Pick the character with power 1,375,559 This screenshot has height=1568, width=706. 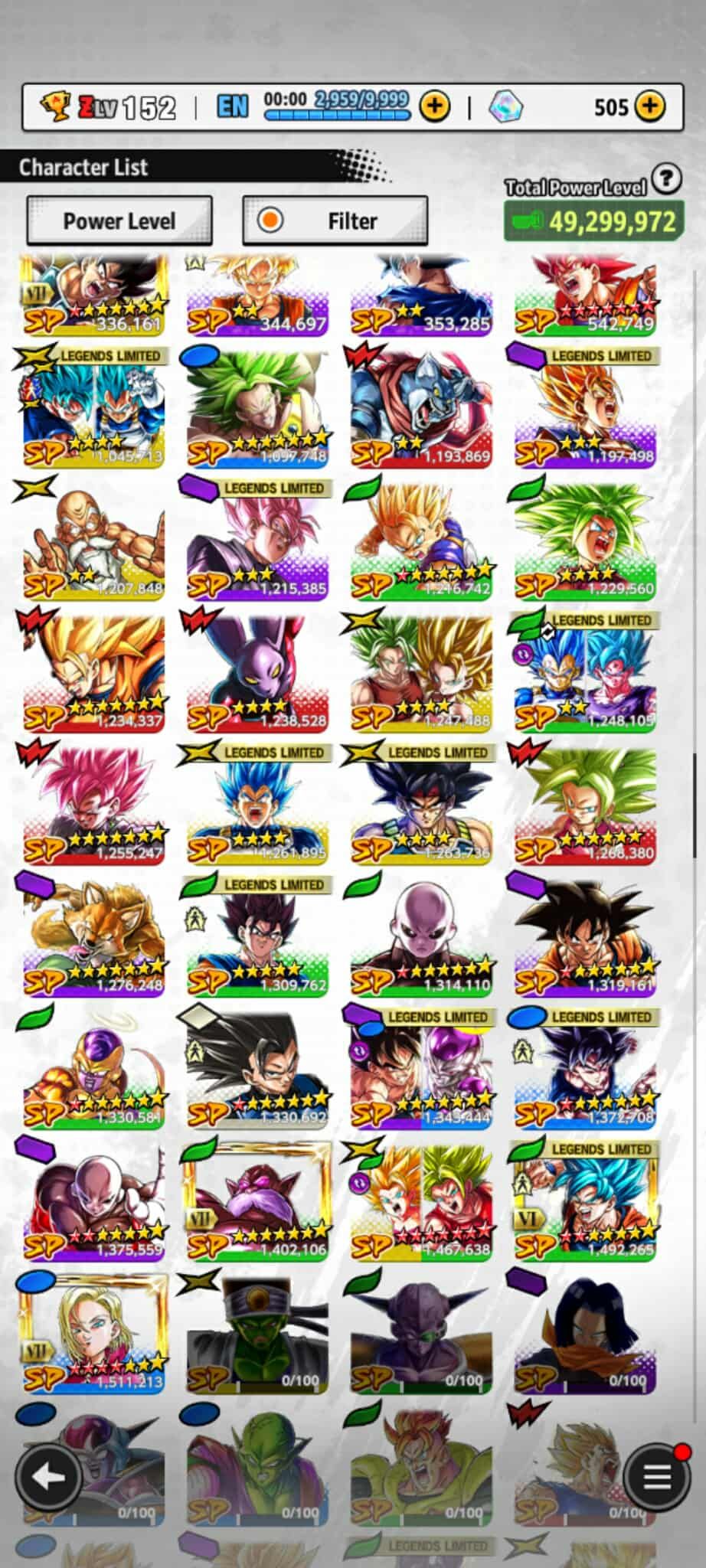pos(93,1203)
